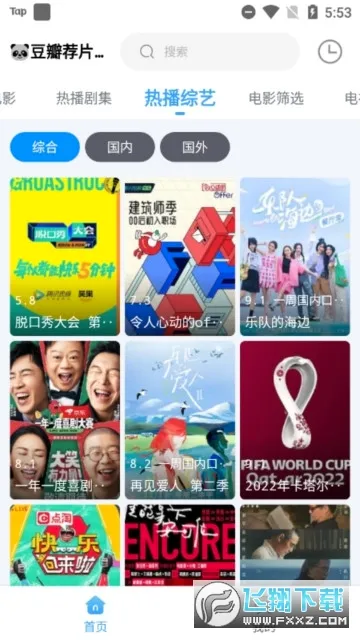Open the 快乐回来啦 show card
This screenshot has width=360, height=640.
(65, 545)
